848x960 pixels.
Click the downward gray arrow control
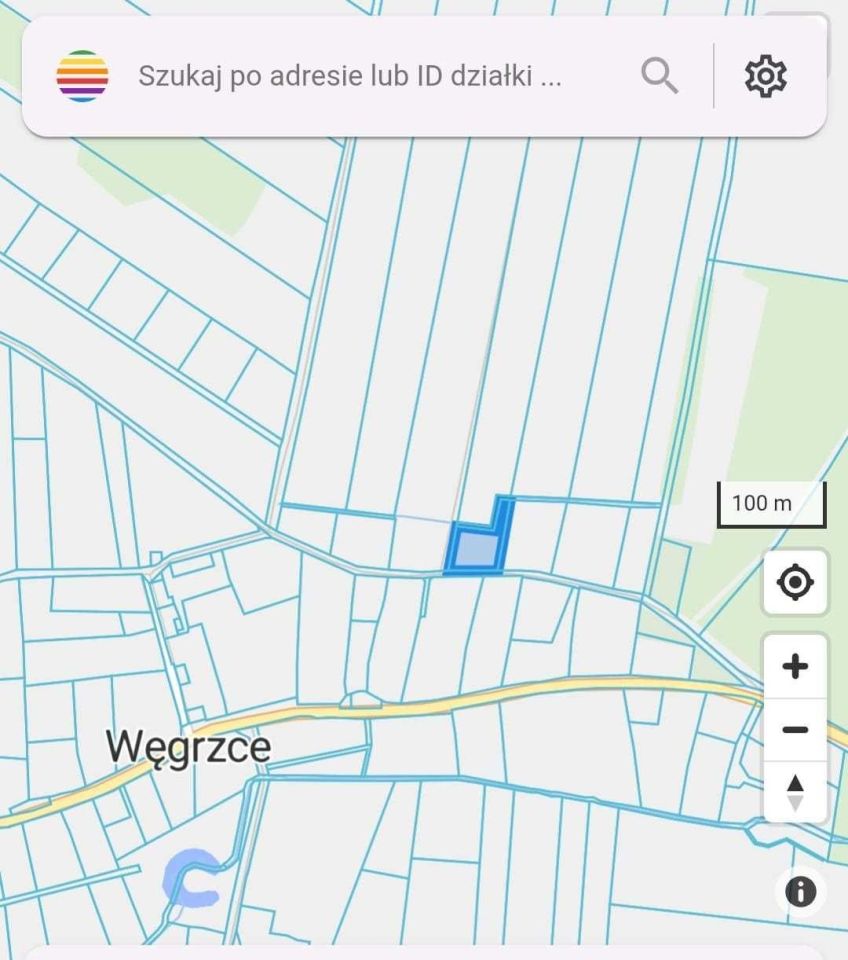tap(795, 802)
